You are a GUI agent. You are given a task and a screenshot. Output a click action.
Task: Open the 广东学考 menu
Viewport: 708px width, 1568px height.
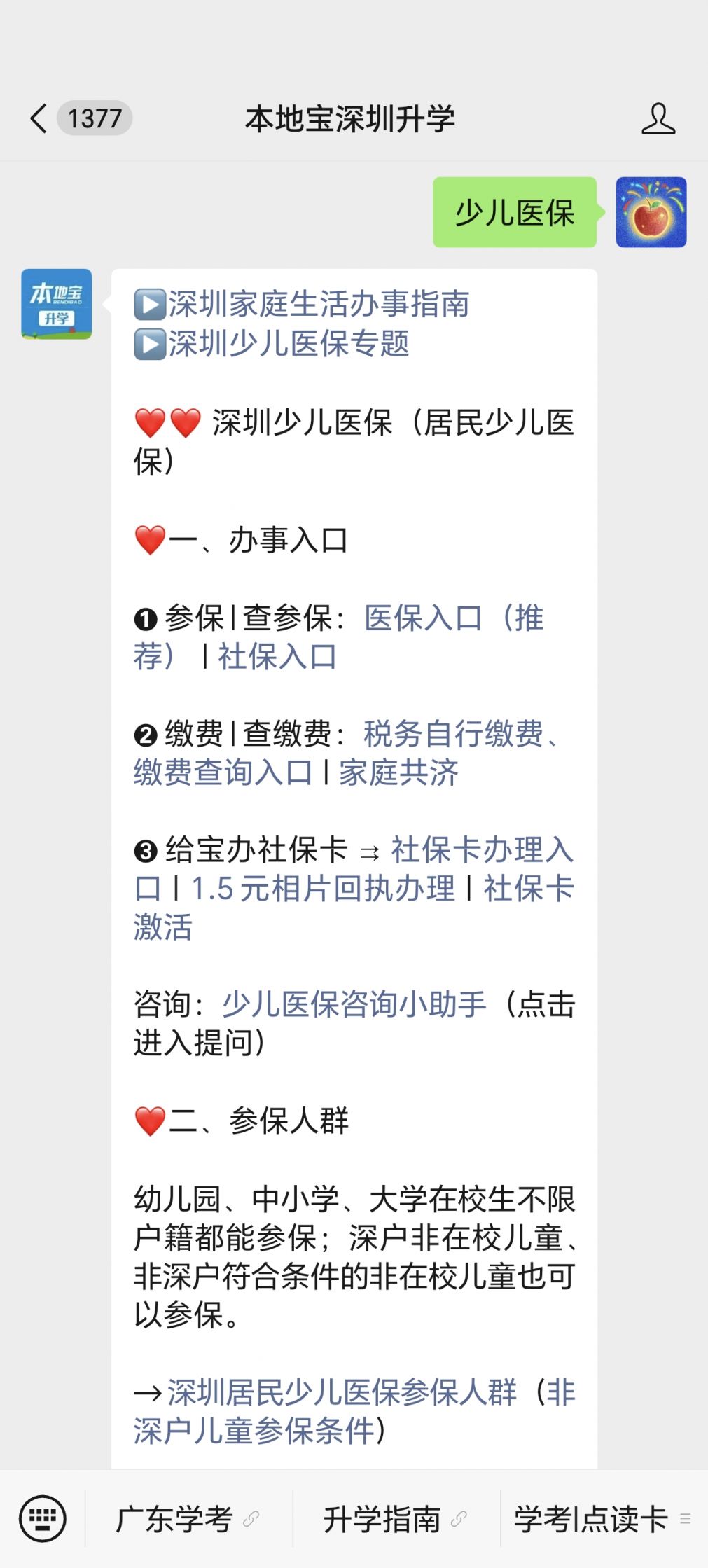coord(188,1519)
